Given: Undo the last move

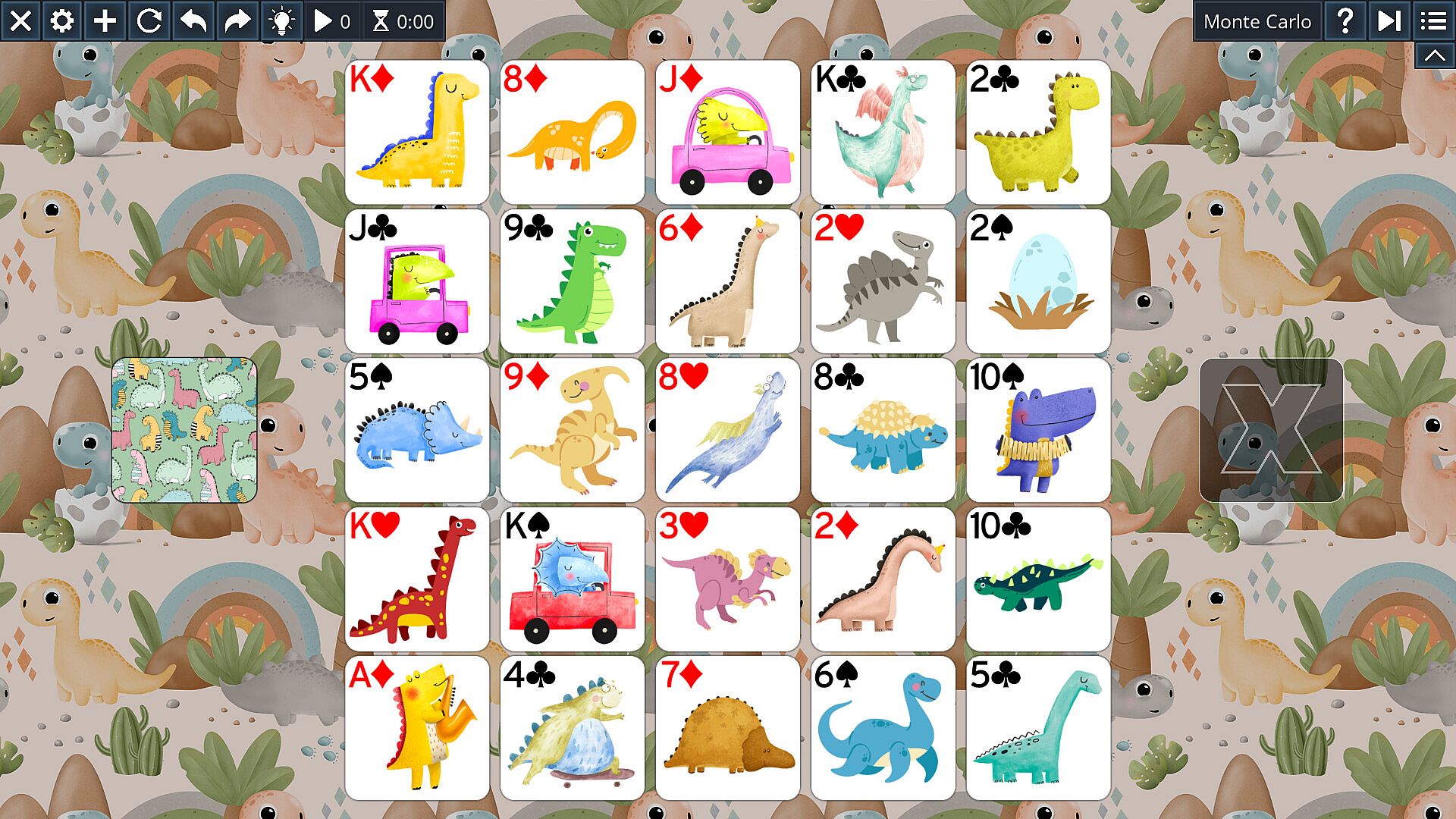Looking at the screenshot, I should coord(193,21).
